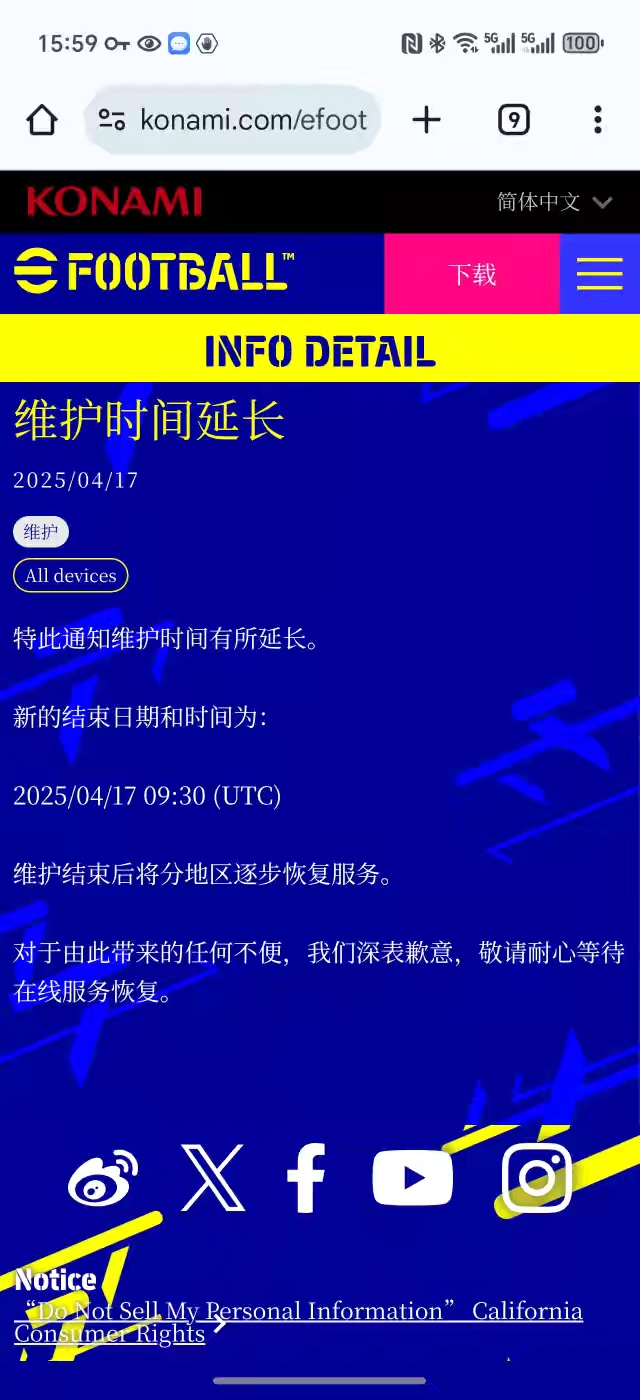Open the Instagram profile

click(537, 1178)
